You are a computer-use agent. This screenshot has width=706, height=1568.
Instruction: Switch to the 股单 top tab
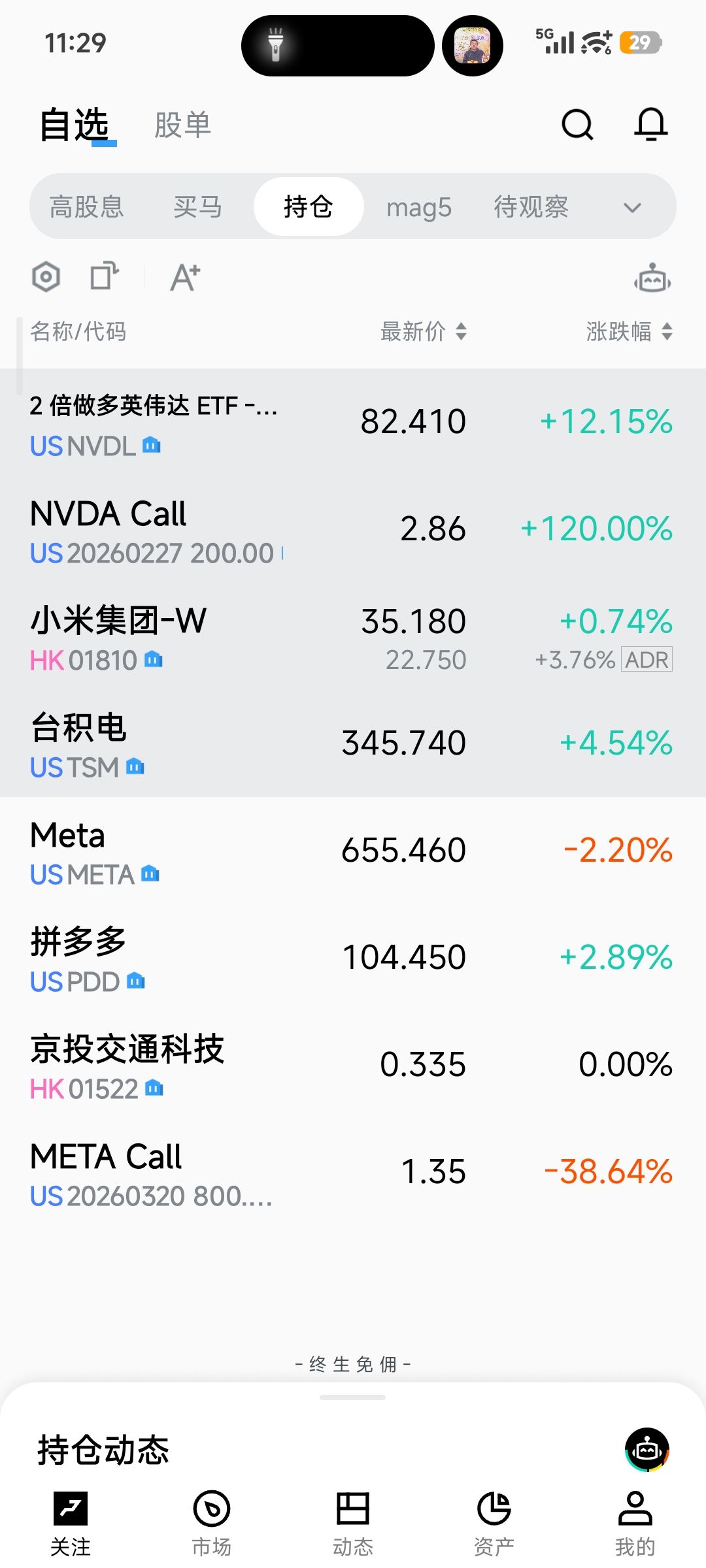pyautogui.click(x=182, y=125)
